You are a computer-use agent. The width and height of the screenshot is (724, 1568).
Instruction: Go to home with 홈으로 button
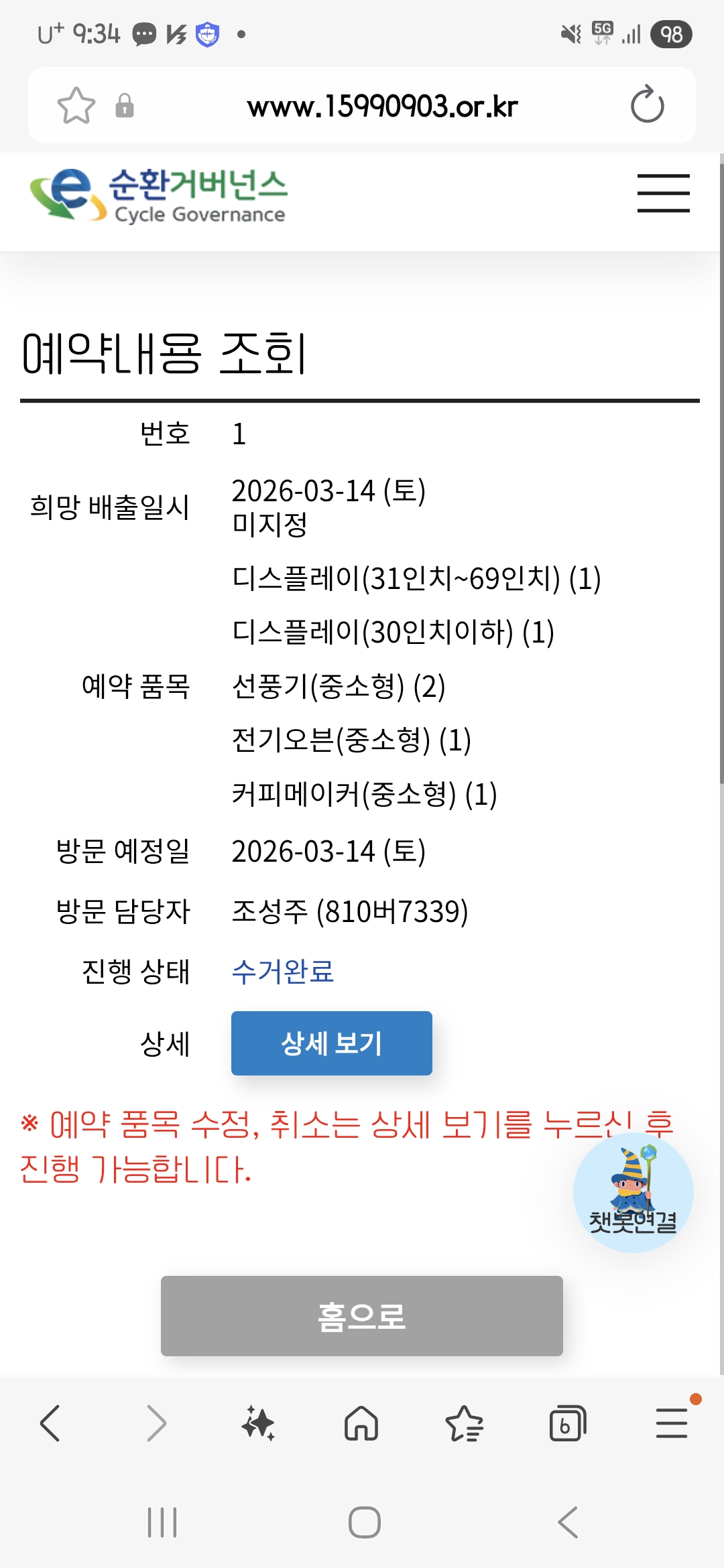pos(362,1316)
